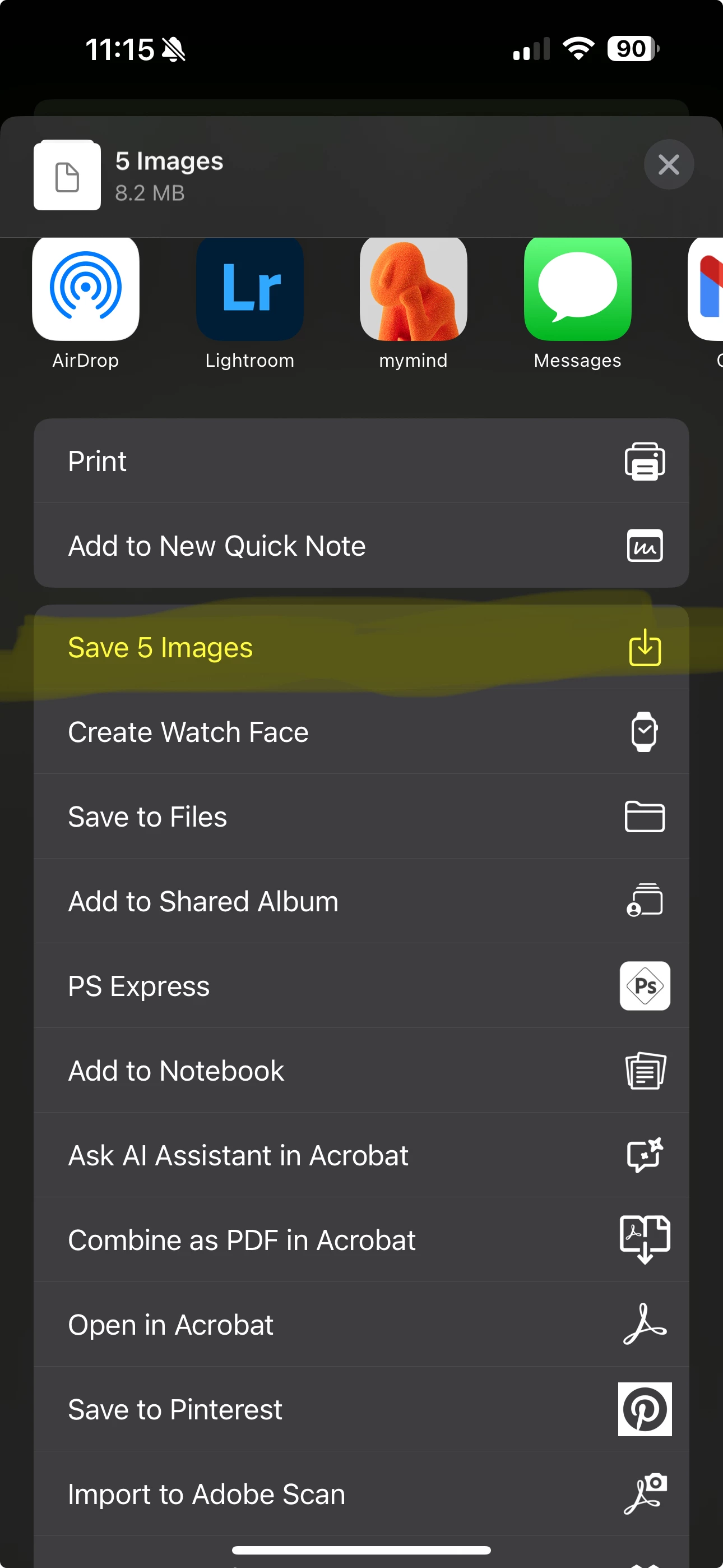Screen dimensions: 723x1568
Task: Import to Adobe Scan
Action: 361,1493
